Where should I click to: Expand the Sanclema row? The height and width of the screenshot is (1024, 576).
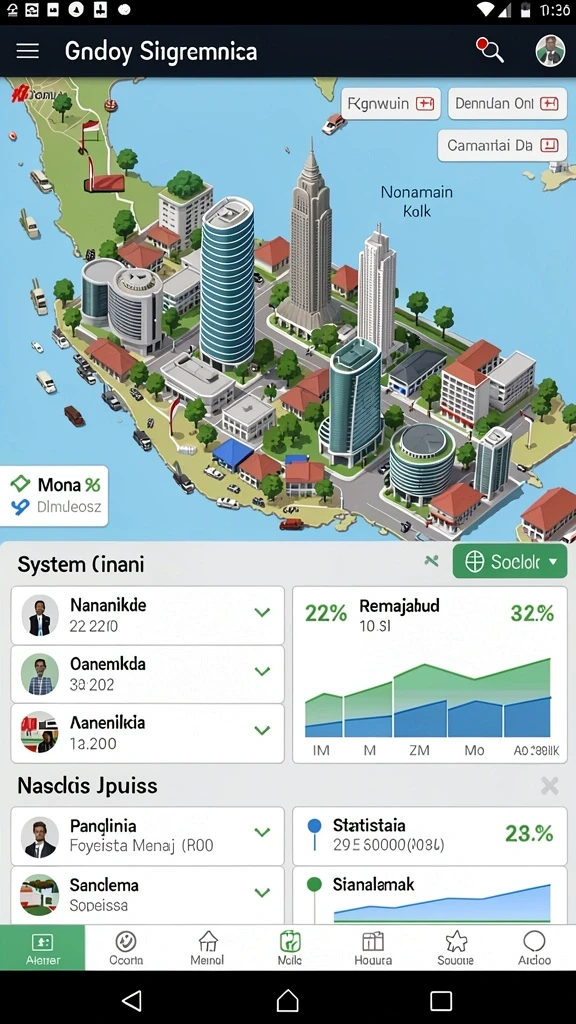(x=148, y=895)
